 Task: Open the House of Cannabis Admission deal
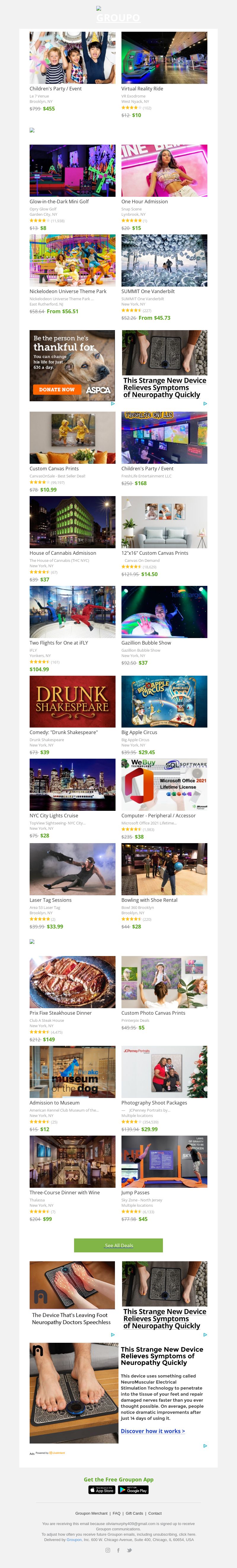[x=72, y=522]
